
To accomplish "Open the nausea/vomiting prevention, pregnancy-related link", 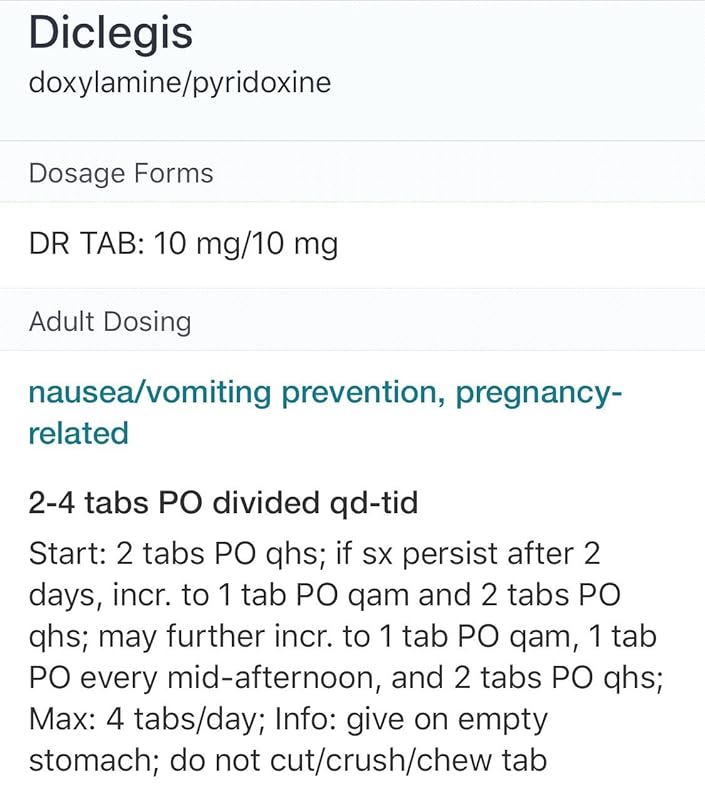I will point(325,395).
